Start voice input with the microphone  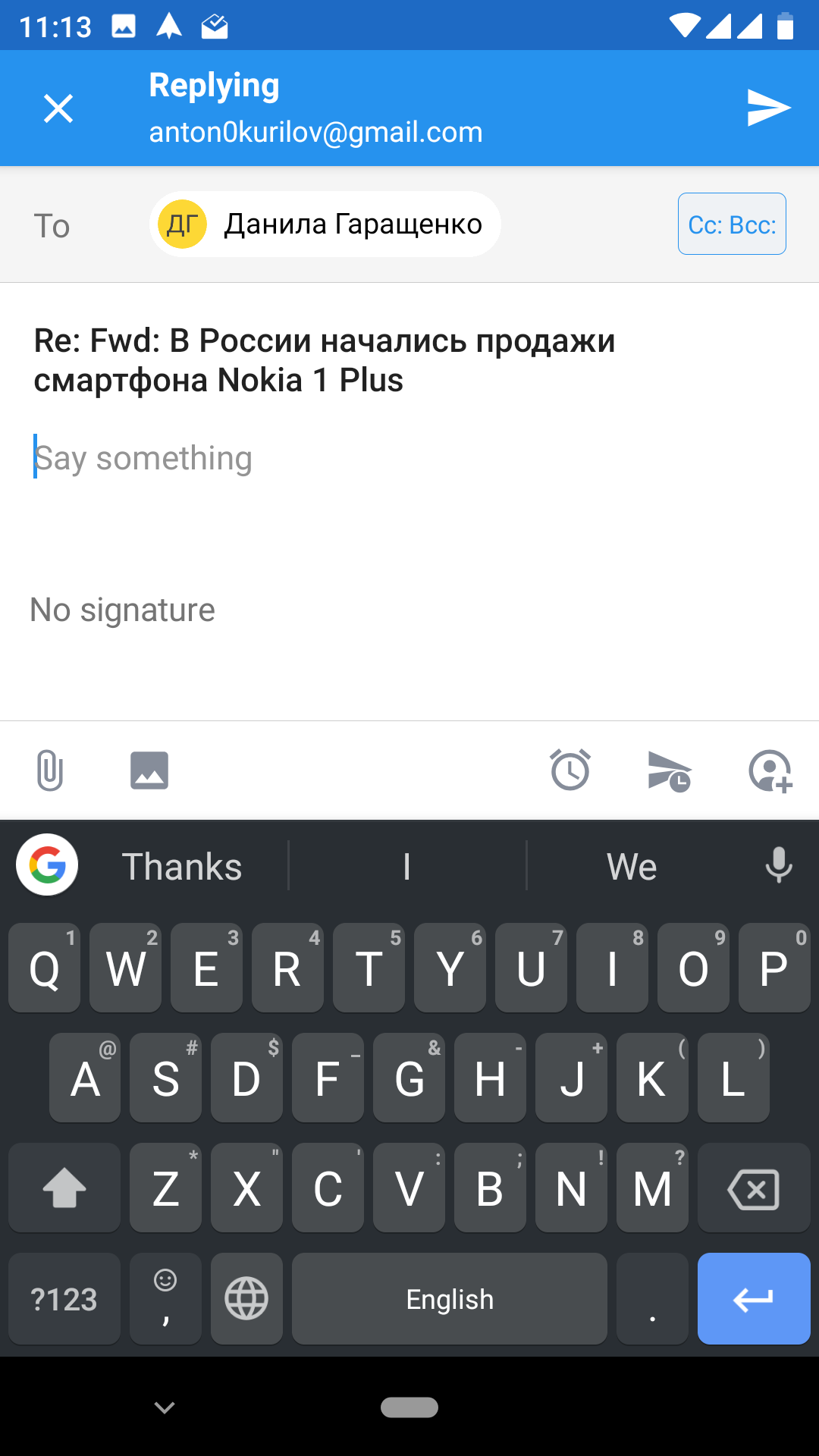779,865
